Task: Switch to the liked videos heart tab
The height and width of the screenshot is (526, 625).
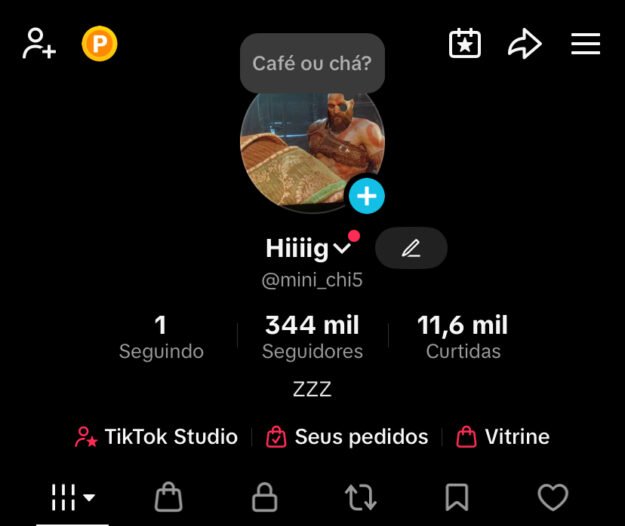Action: point(553,497)
